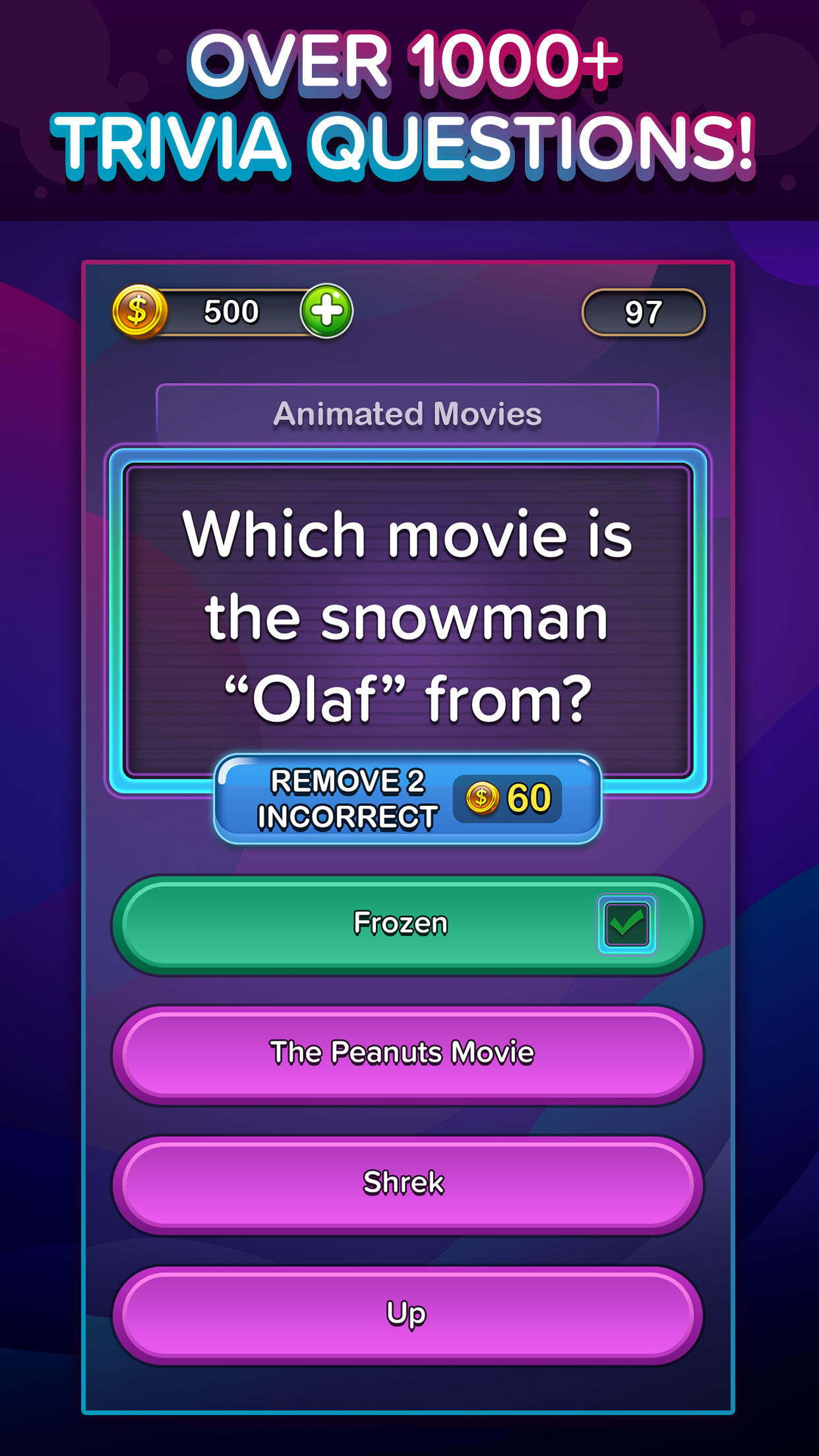This screenshot has height=1456, width=819.
Task: Open the coin purchase panel via the plus
Action: click(327, 310)
